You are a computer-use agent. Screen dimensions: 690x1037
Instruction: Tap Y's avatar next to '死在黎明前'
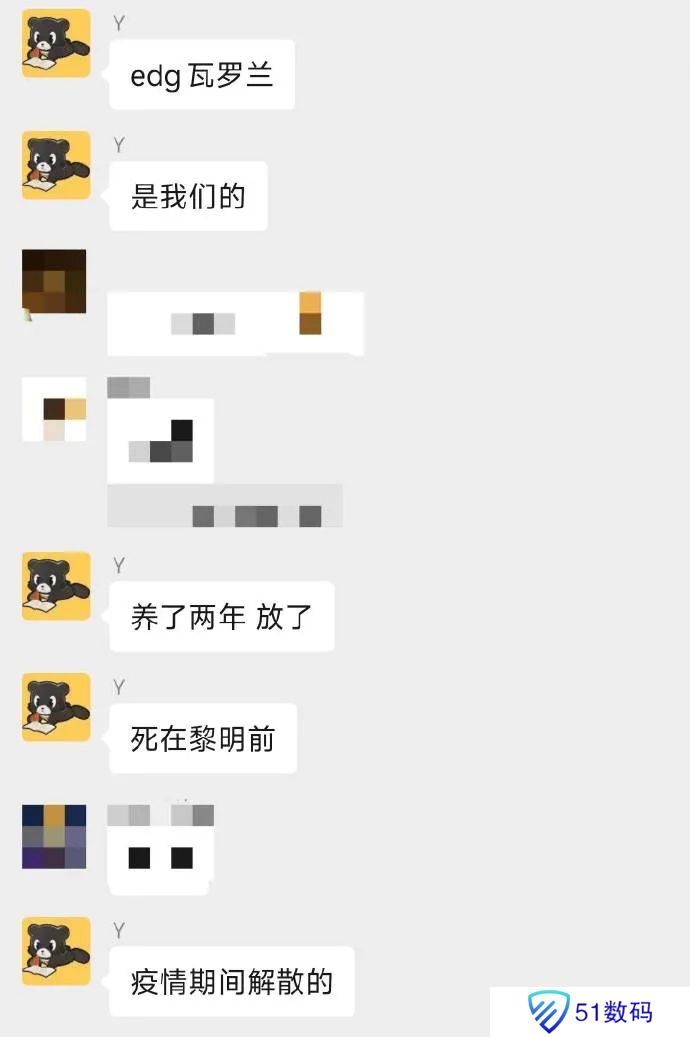click(56, 708)
